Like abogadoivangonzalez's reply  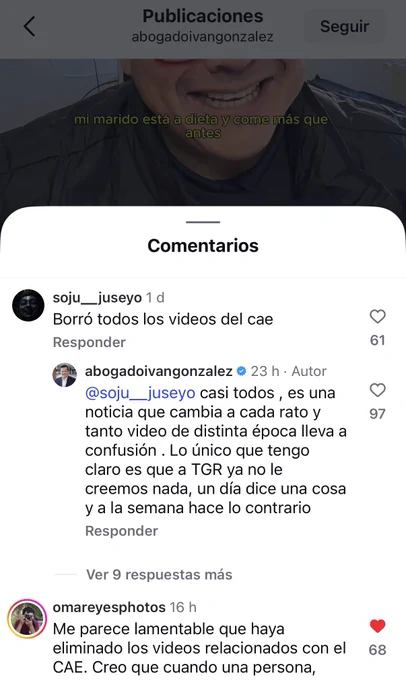click(x=377, y=390)
